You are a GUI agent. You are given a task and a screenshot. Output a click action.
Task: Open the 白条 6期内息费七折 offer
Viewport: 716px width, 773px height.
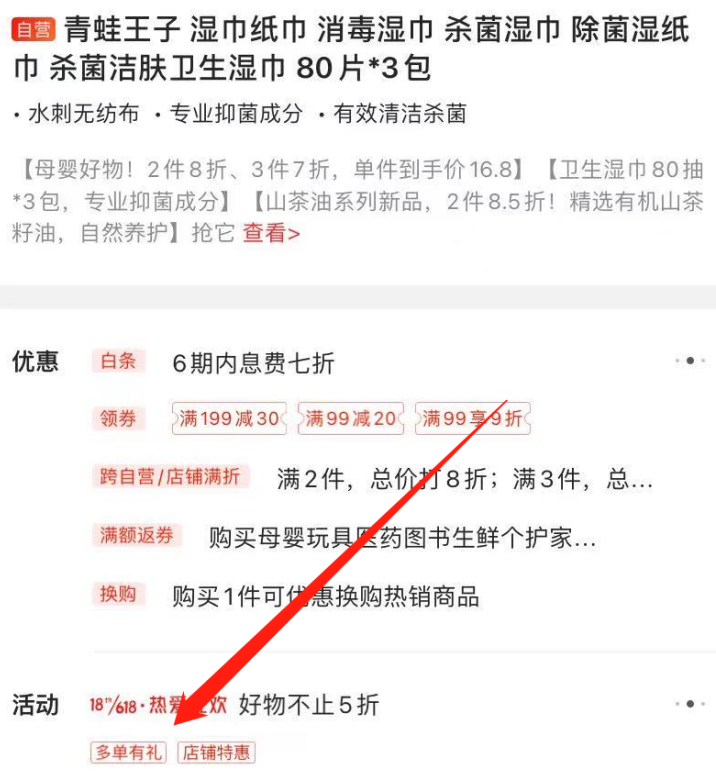(253, 363)
